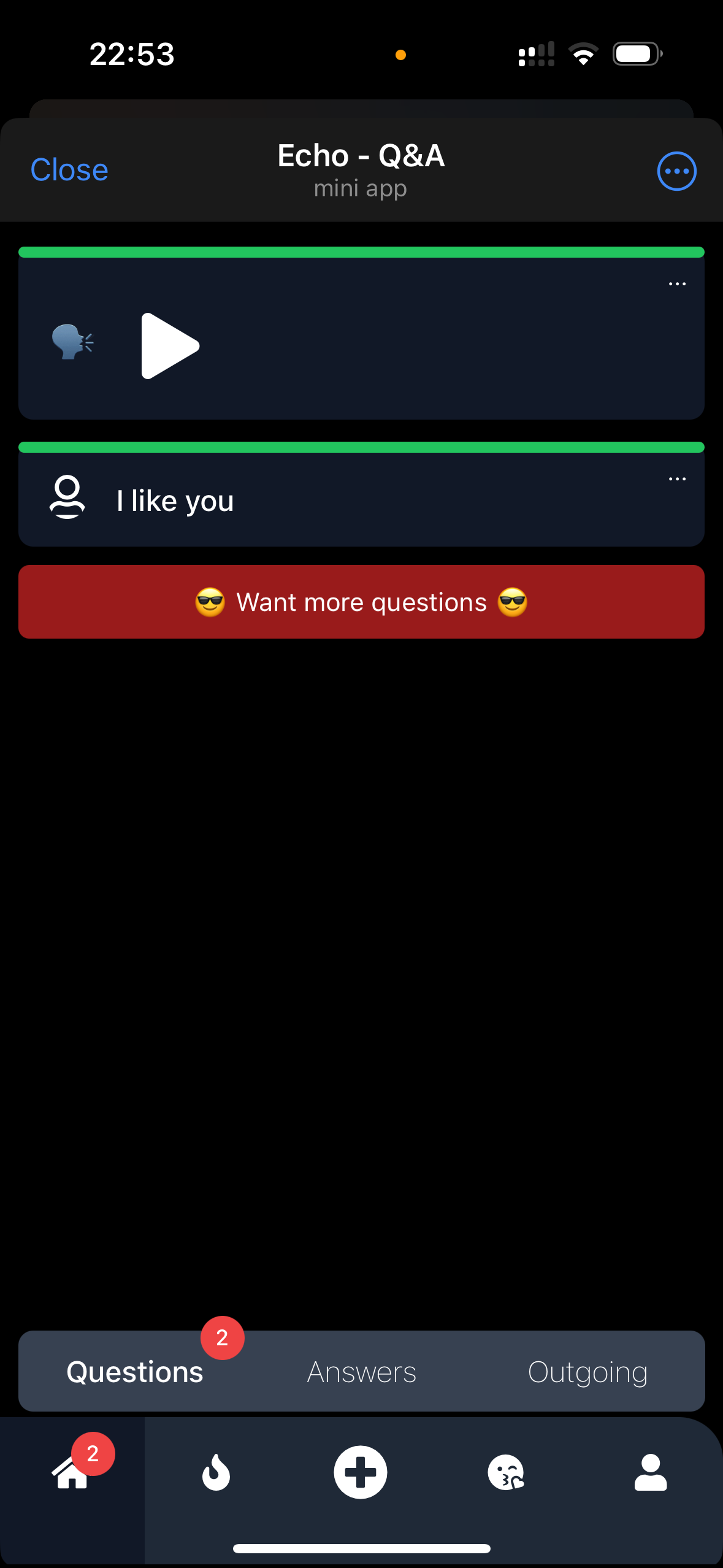Image resolution: width=723 pixels, height=1568 pixels.
Task: Tap the speaking head voice icon
Action: (72, 345)
